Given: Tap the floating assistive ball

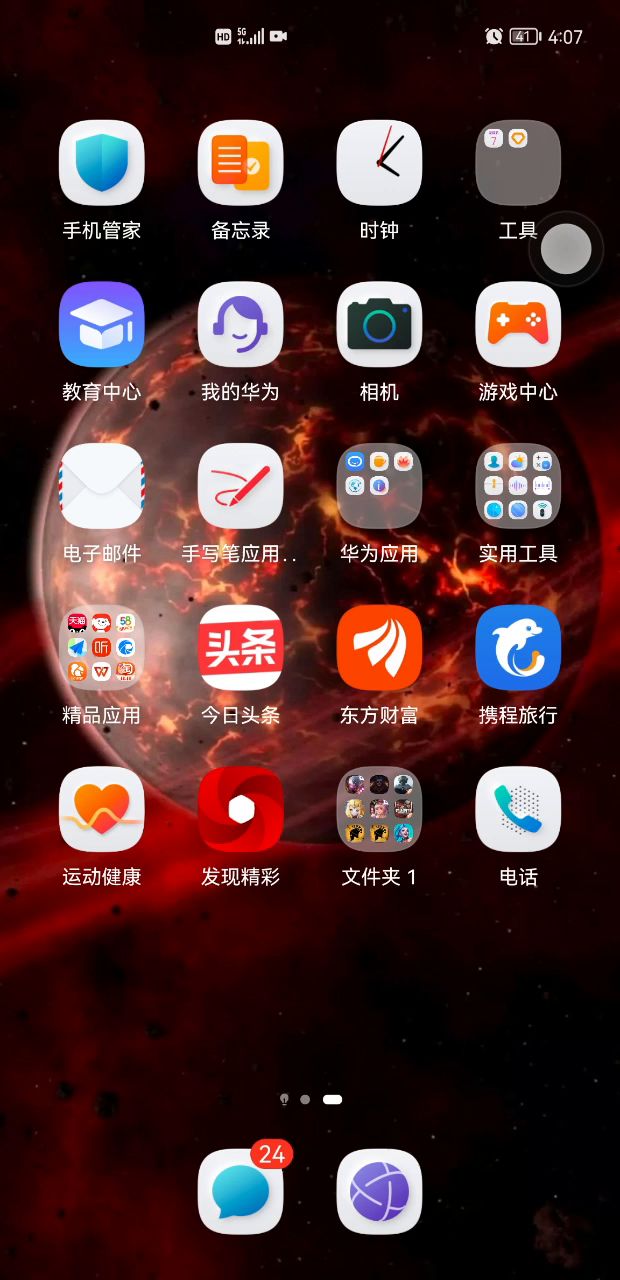Looking at the screenshot, I should click(x=566, y=249).
